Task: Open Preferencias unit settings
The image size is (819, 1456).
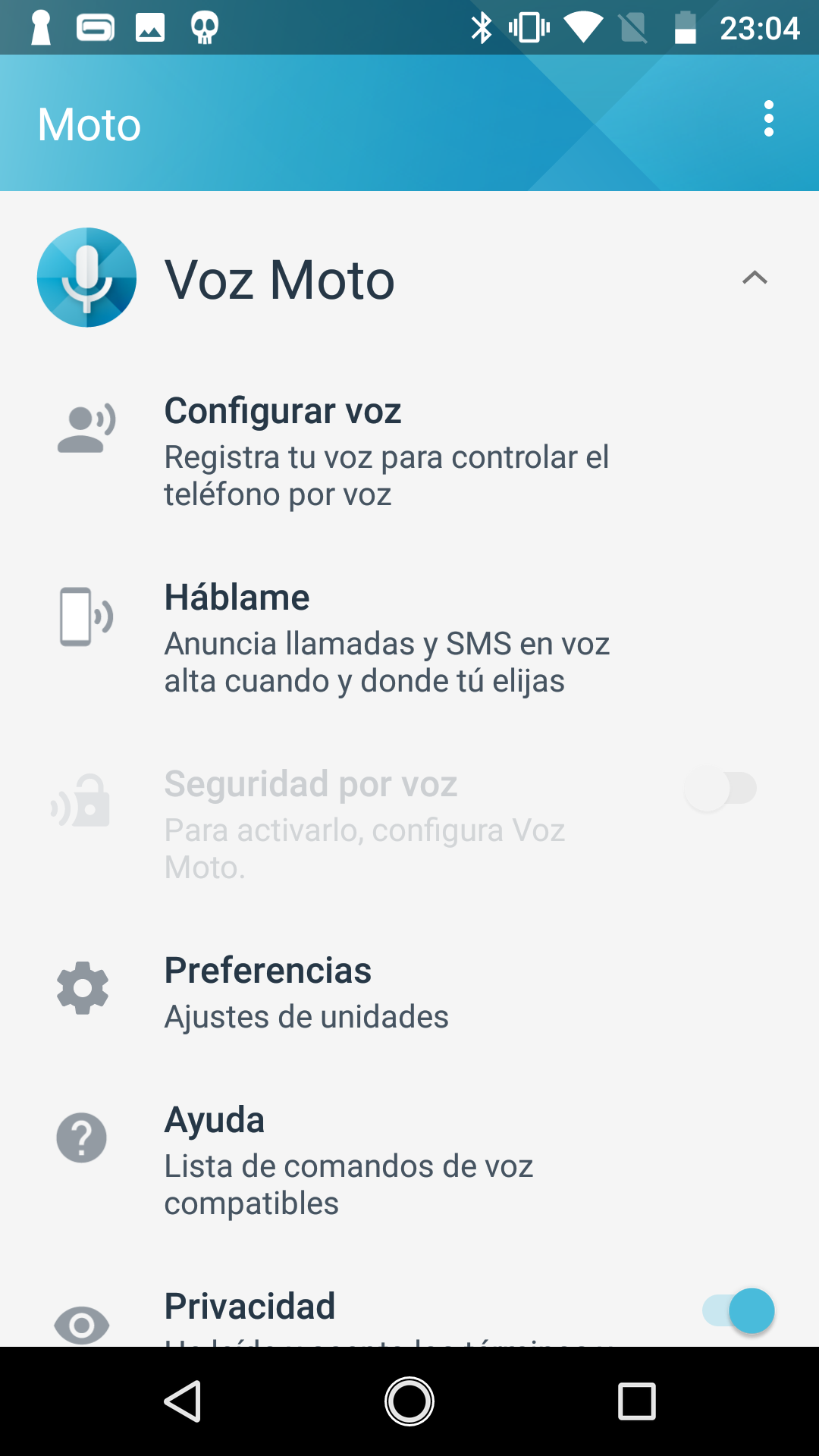Action: point(409,993)
